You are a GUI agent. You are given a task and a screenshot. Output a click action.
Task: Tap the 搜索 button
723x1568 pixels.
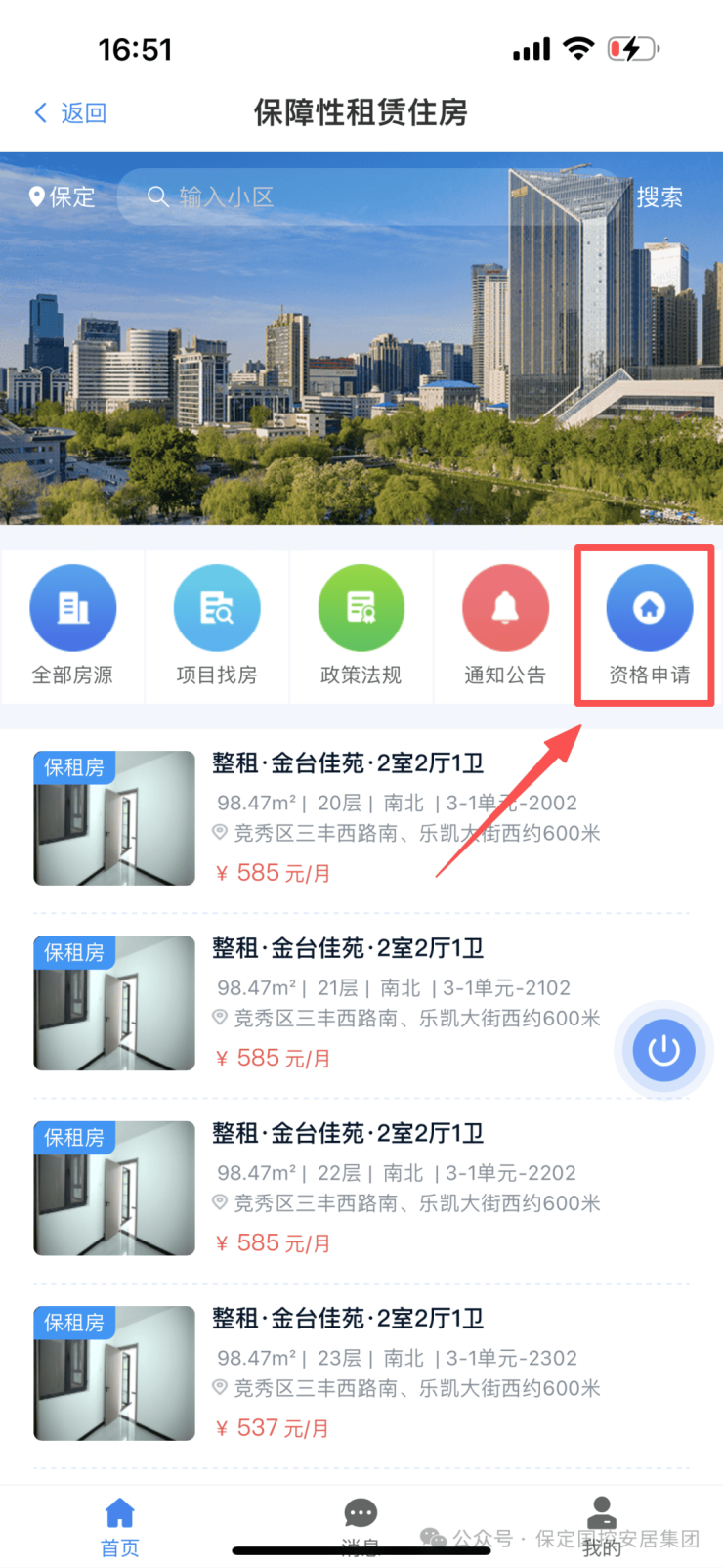tap(659, 197)
